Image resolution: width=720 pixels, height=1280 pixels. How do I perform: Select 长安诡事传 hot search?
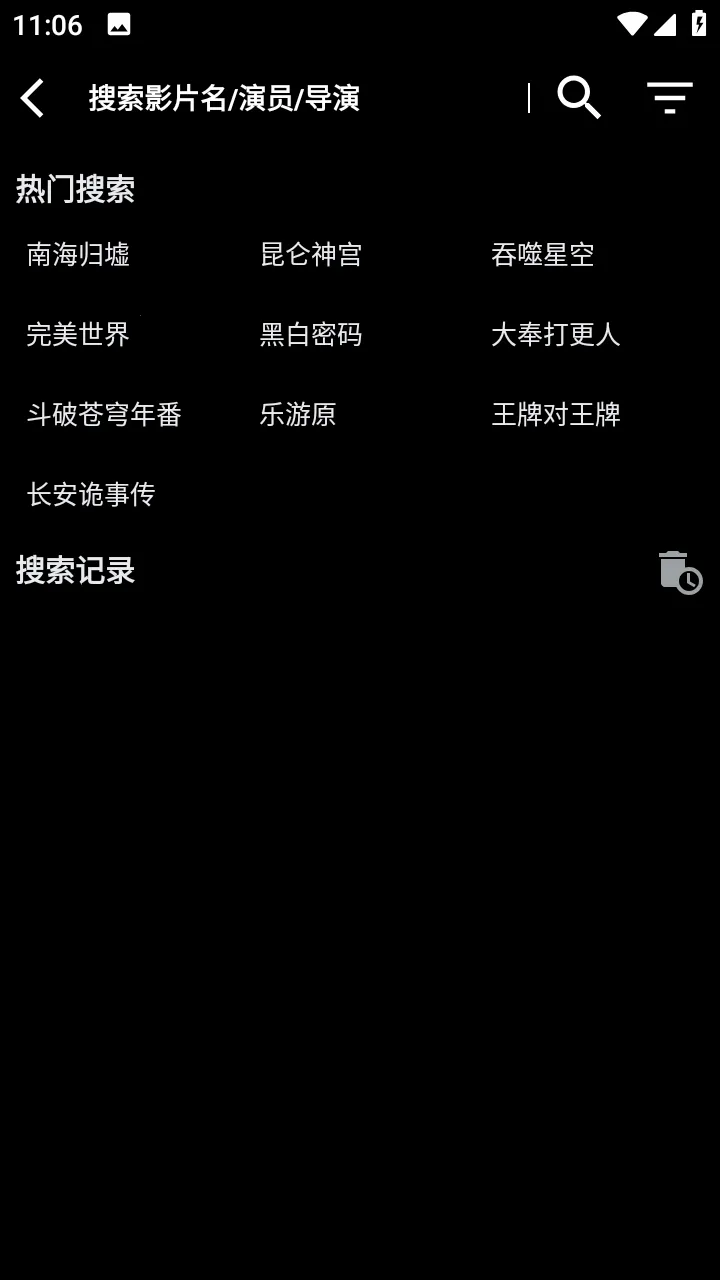[x=91, y=494]
